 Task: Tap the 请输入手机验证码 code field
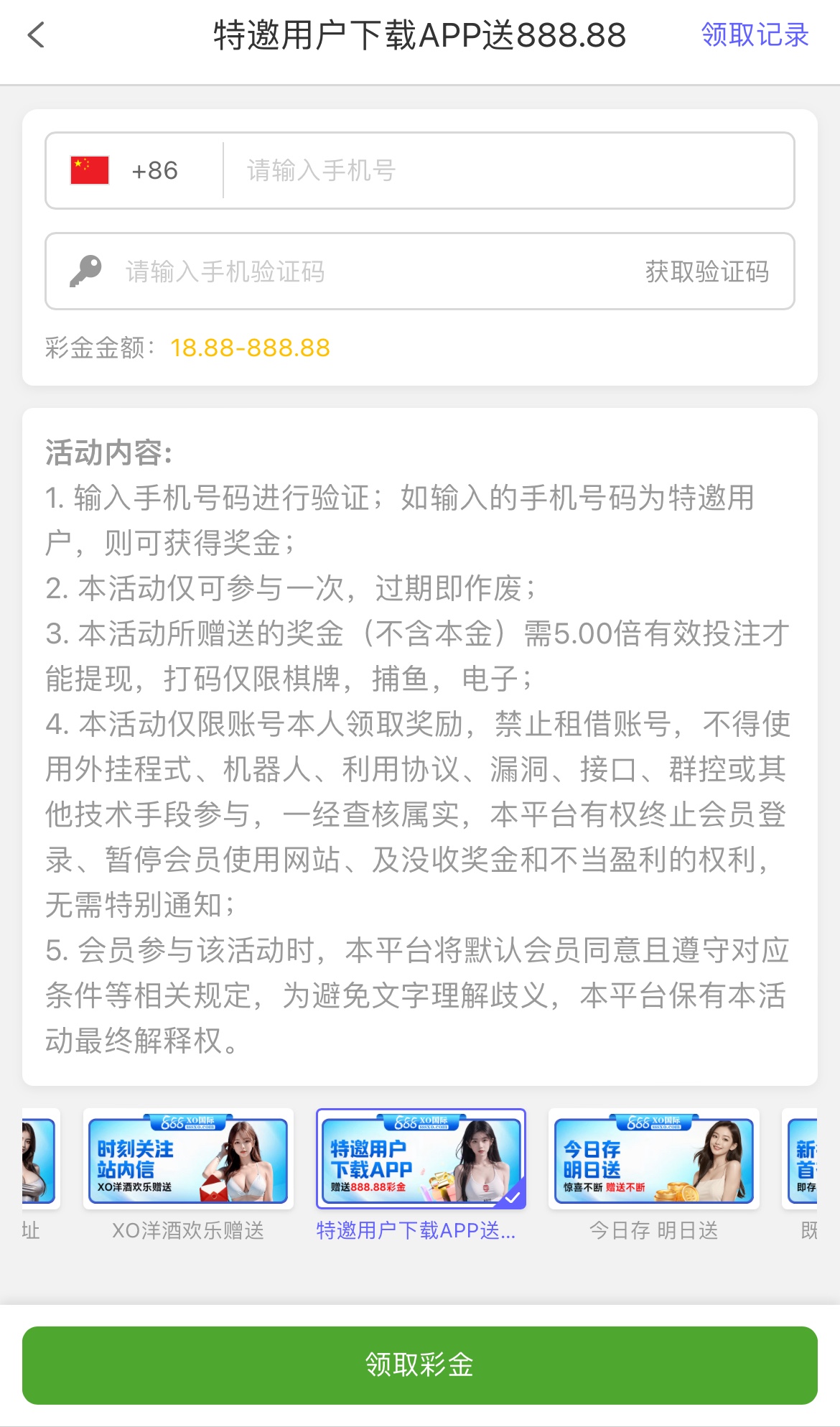click(359, 271)
